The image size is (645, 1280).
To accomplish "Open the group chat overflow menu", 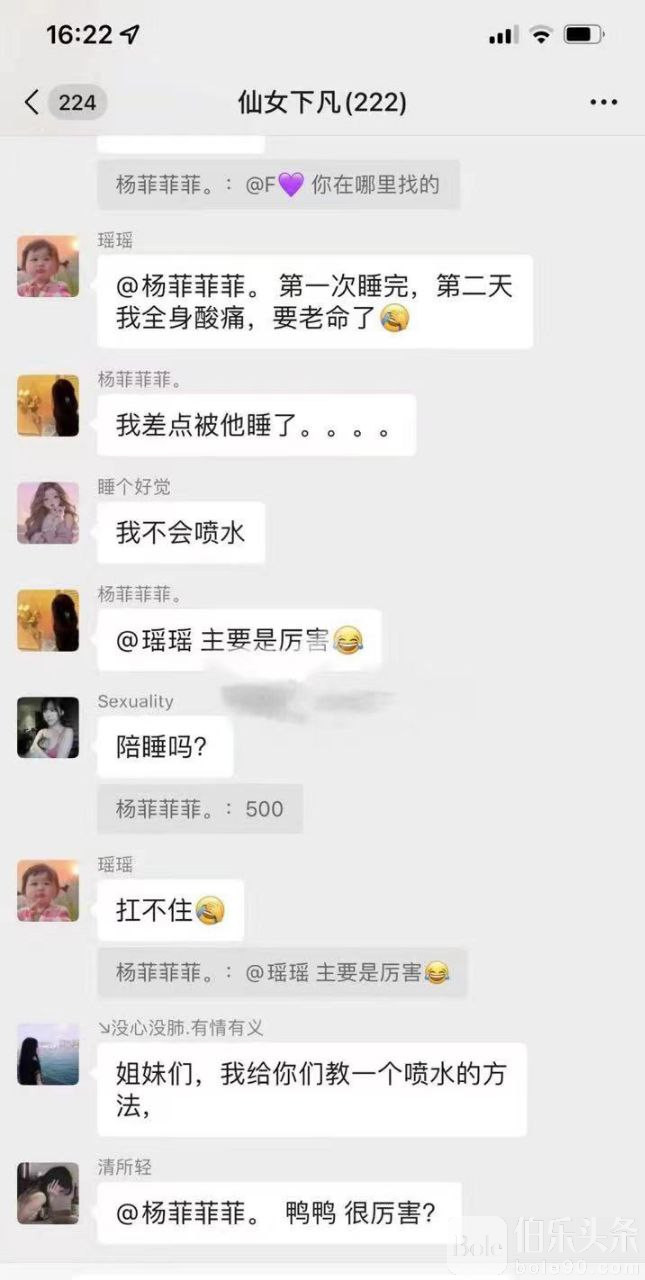I will [x=603, y=102].
